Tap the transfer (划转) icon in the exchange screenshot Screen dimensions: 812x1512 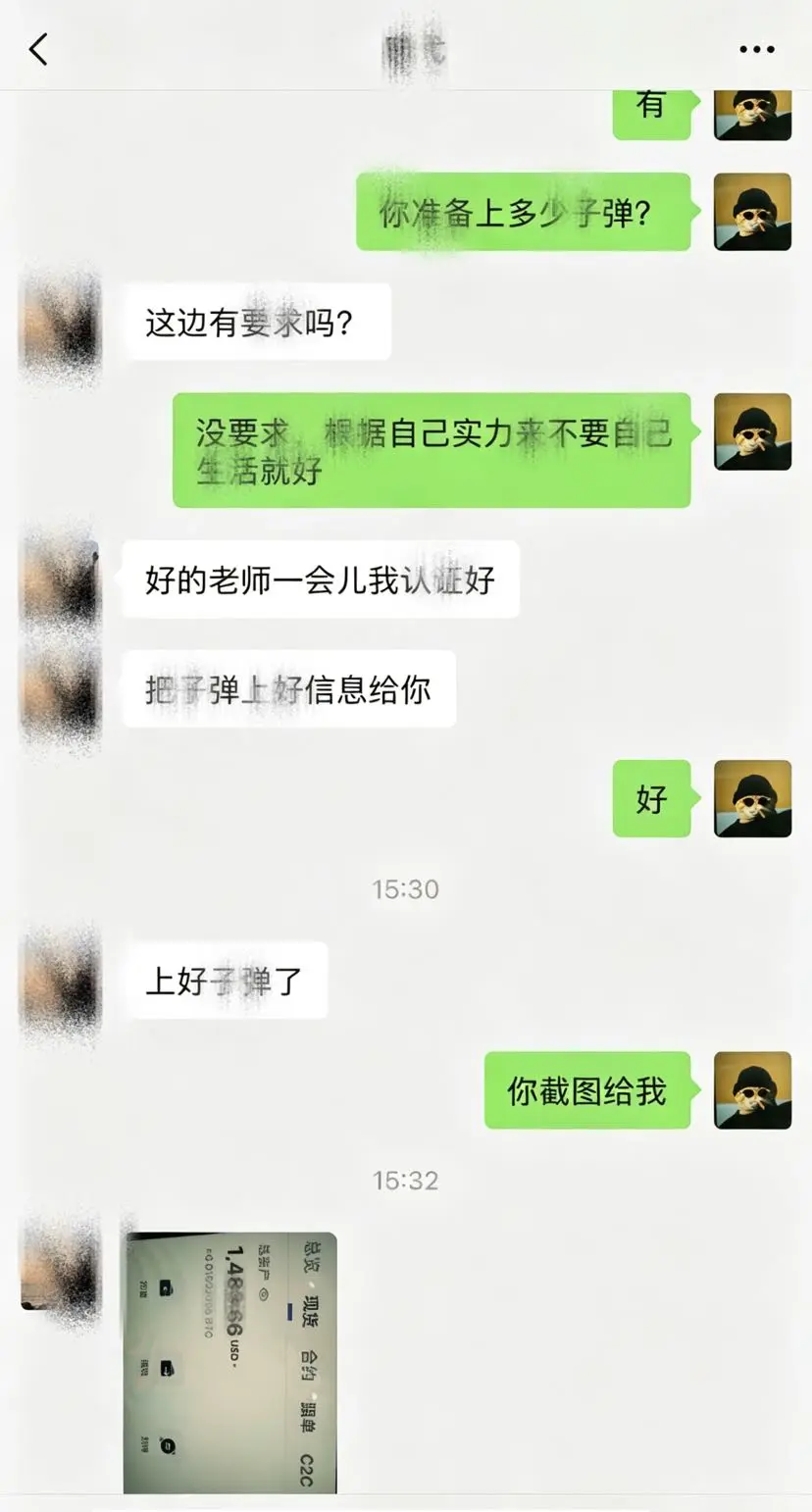[x=167, y=1443]
